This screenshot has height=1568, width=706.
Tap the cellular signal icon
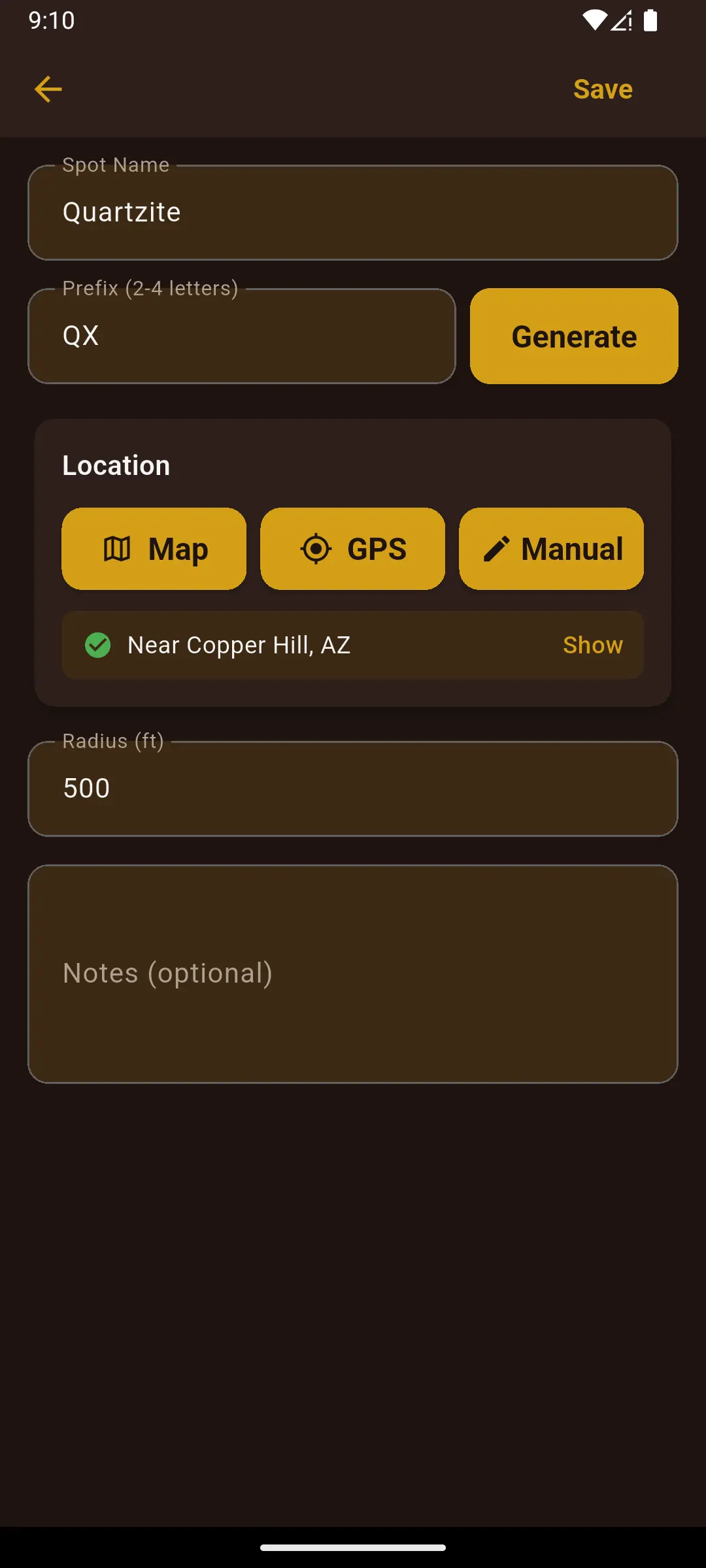(x=623, y=21)
